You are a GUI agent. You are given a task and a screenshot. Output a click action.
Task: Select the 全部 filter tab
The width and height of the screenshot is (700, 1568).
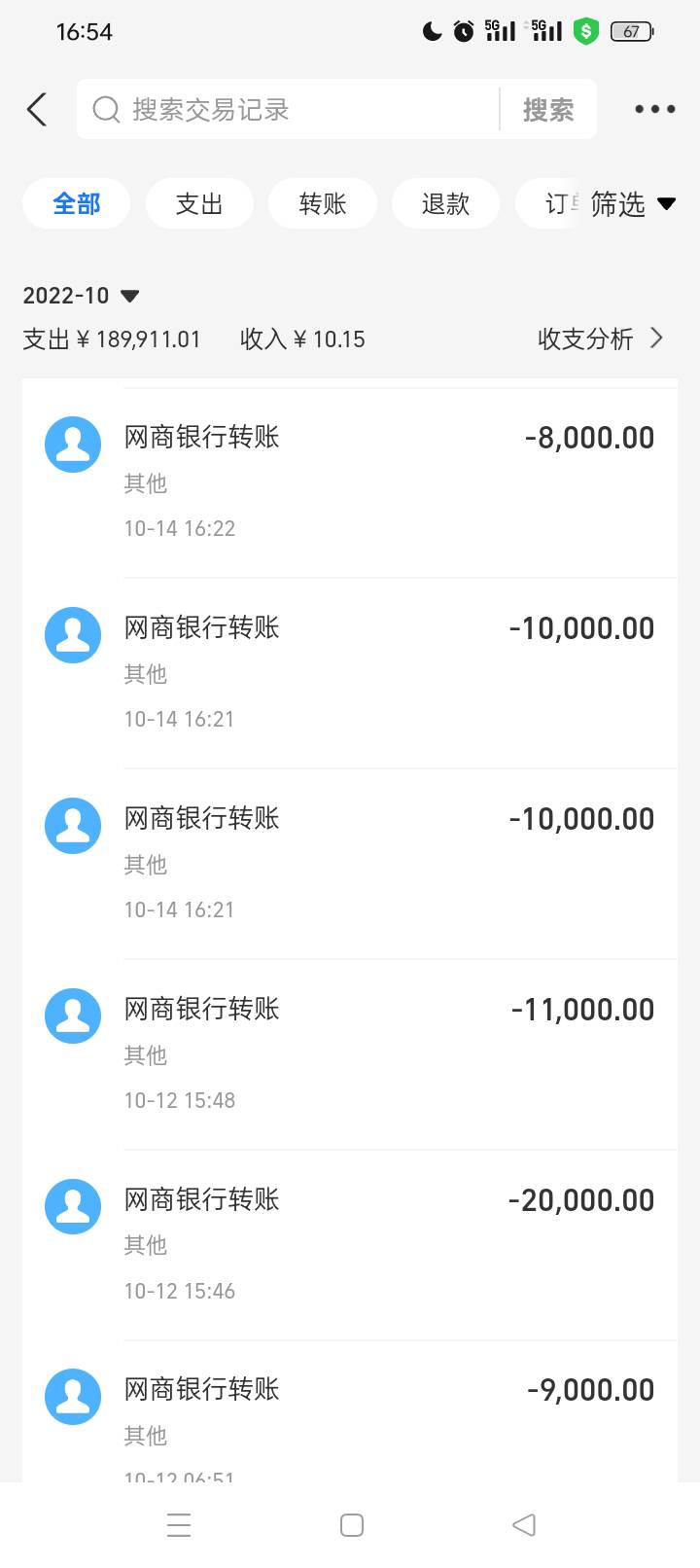click(77, 203)
